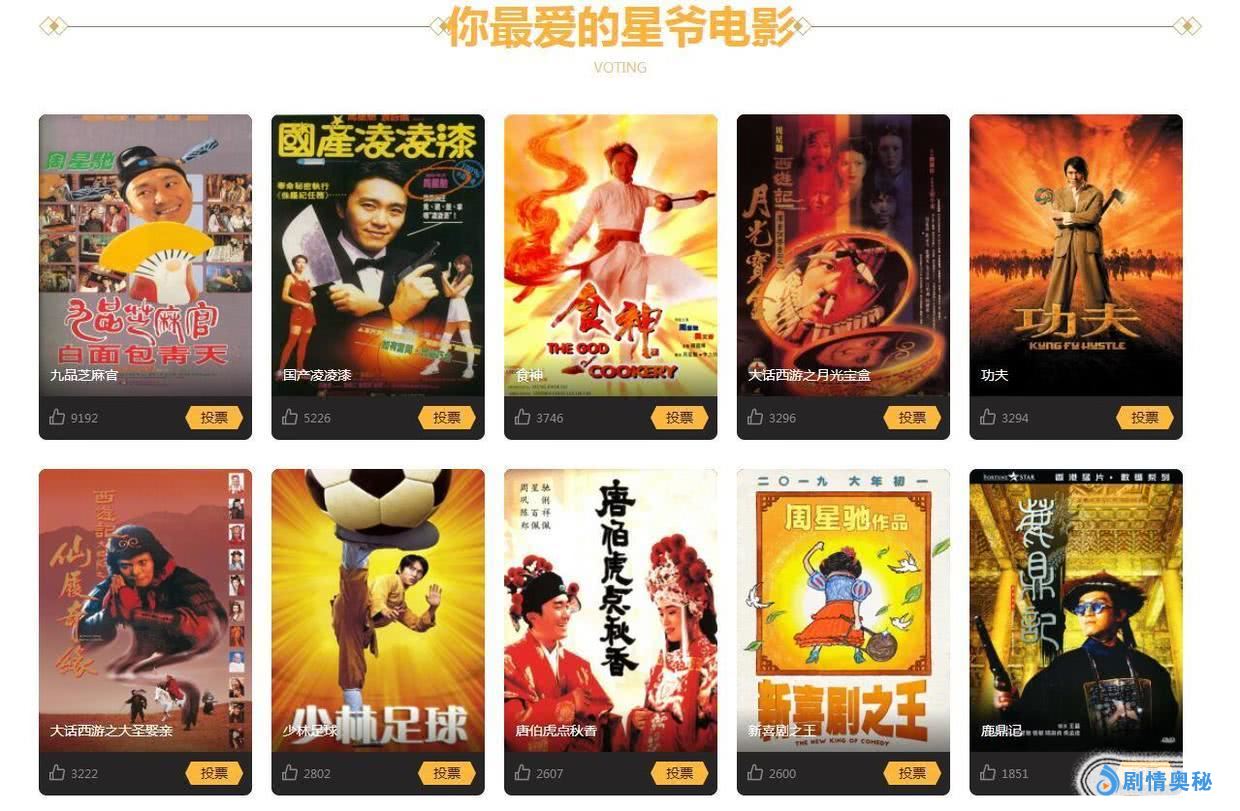Open the 唐伯虎点秋香 poster

tap(610, 608)
